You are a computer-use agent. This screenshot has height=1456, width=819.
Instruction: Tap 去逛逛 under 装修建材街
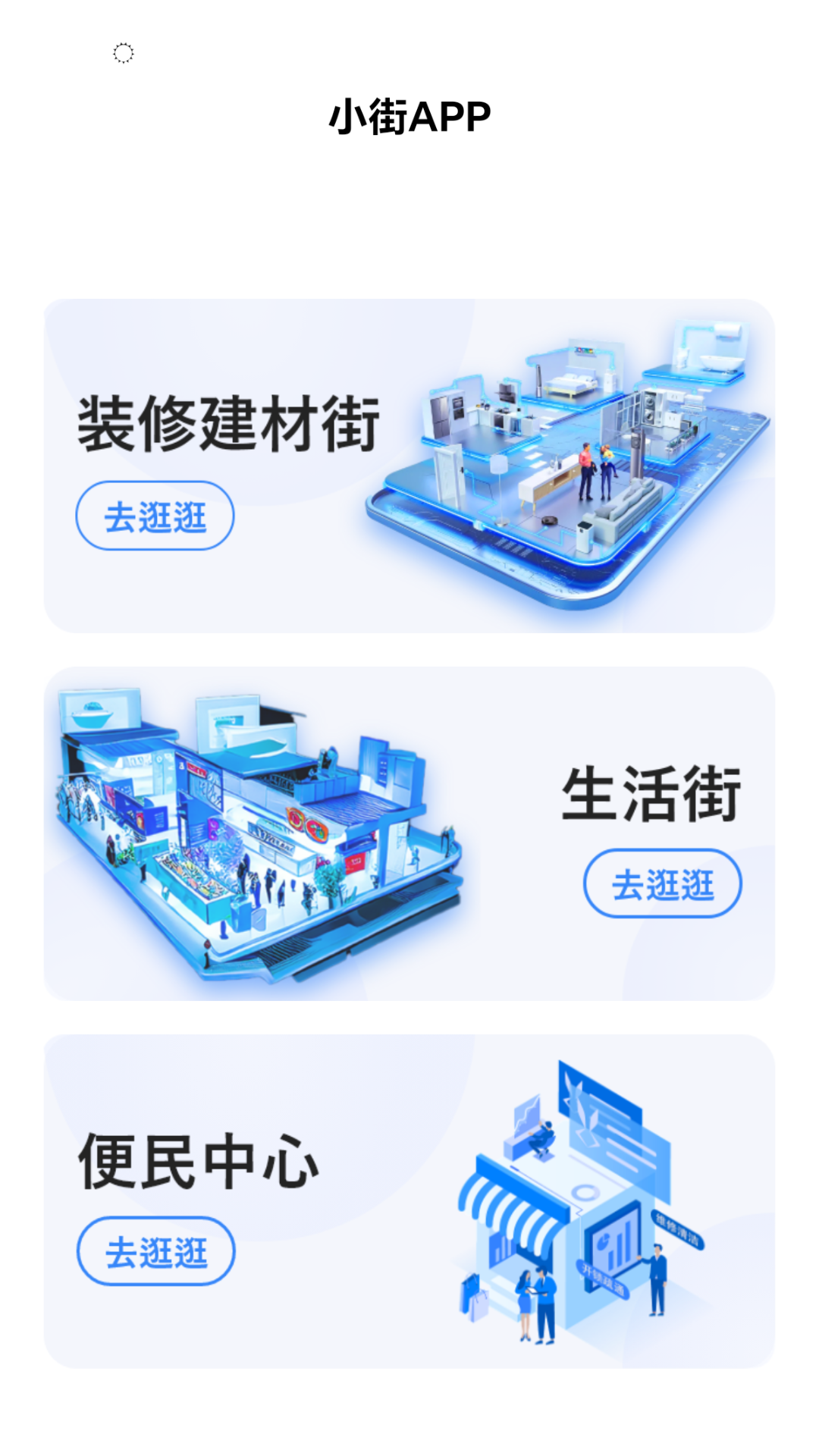155,516
